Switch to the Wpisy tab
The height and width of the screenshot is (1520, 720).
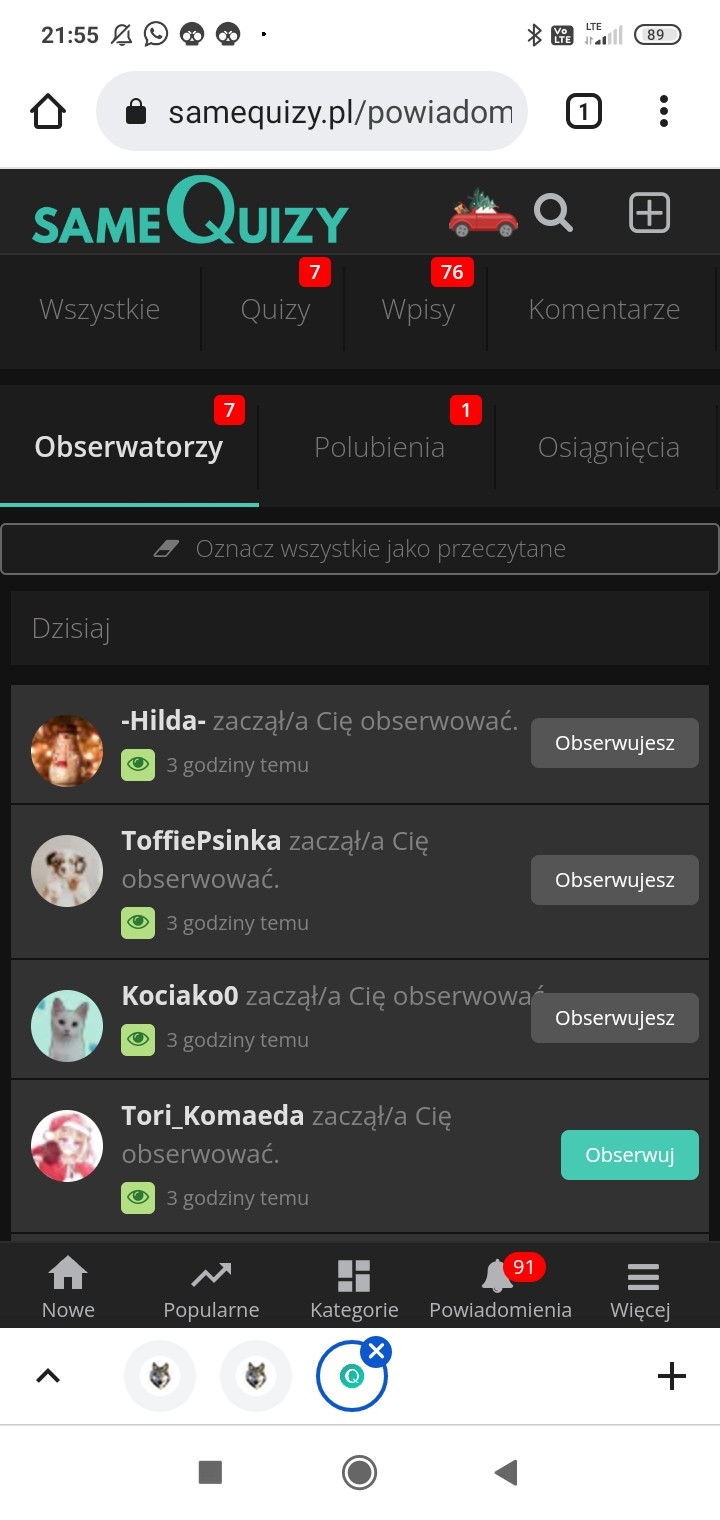418,310
